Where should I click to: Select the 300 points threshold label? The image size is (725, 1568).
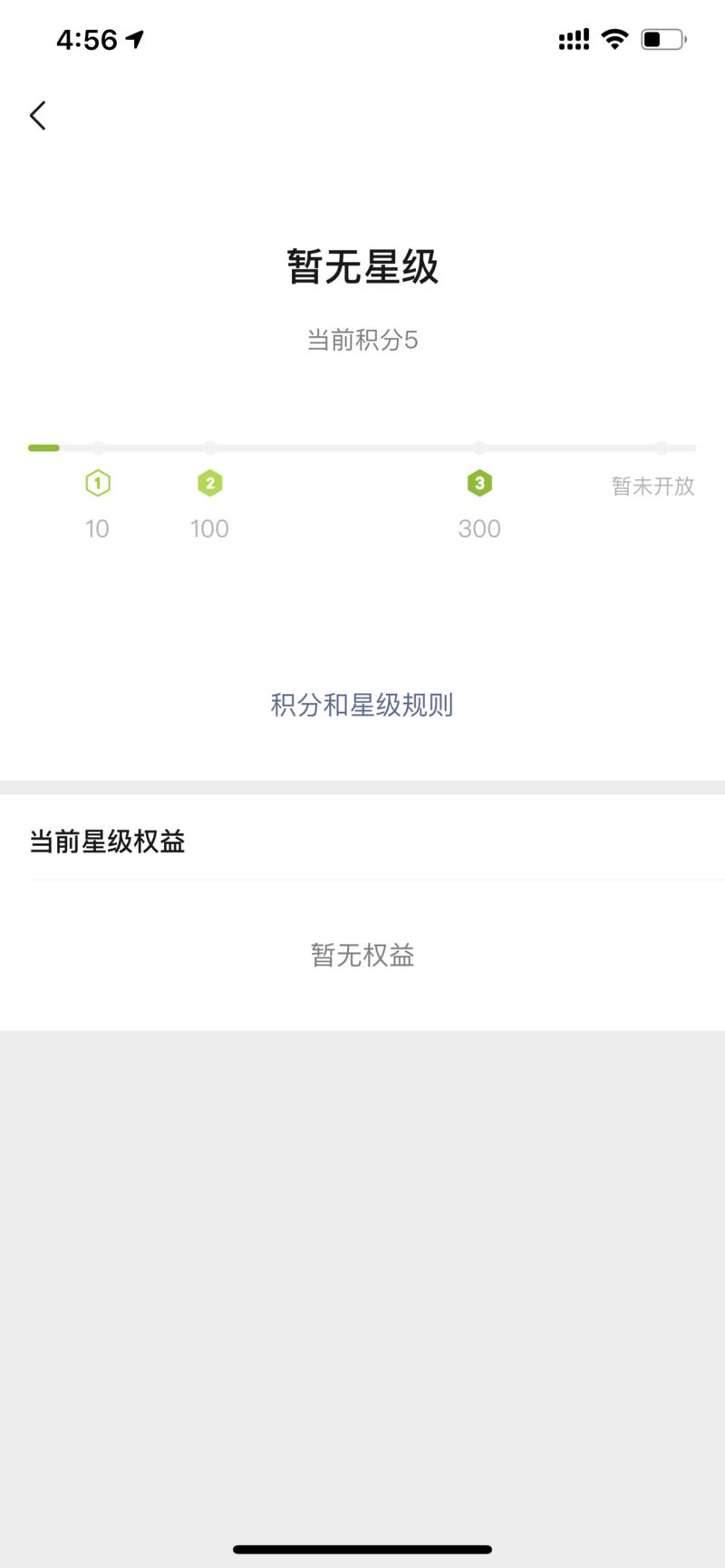pyautogui.click(x=478, y=528)
